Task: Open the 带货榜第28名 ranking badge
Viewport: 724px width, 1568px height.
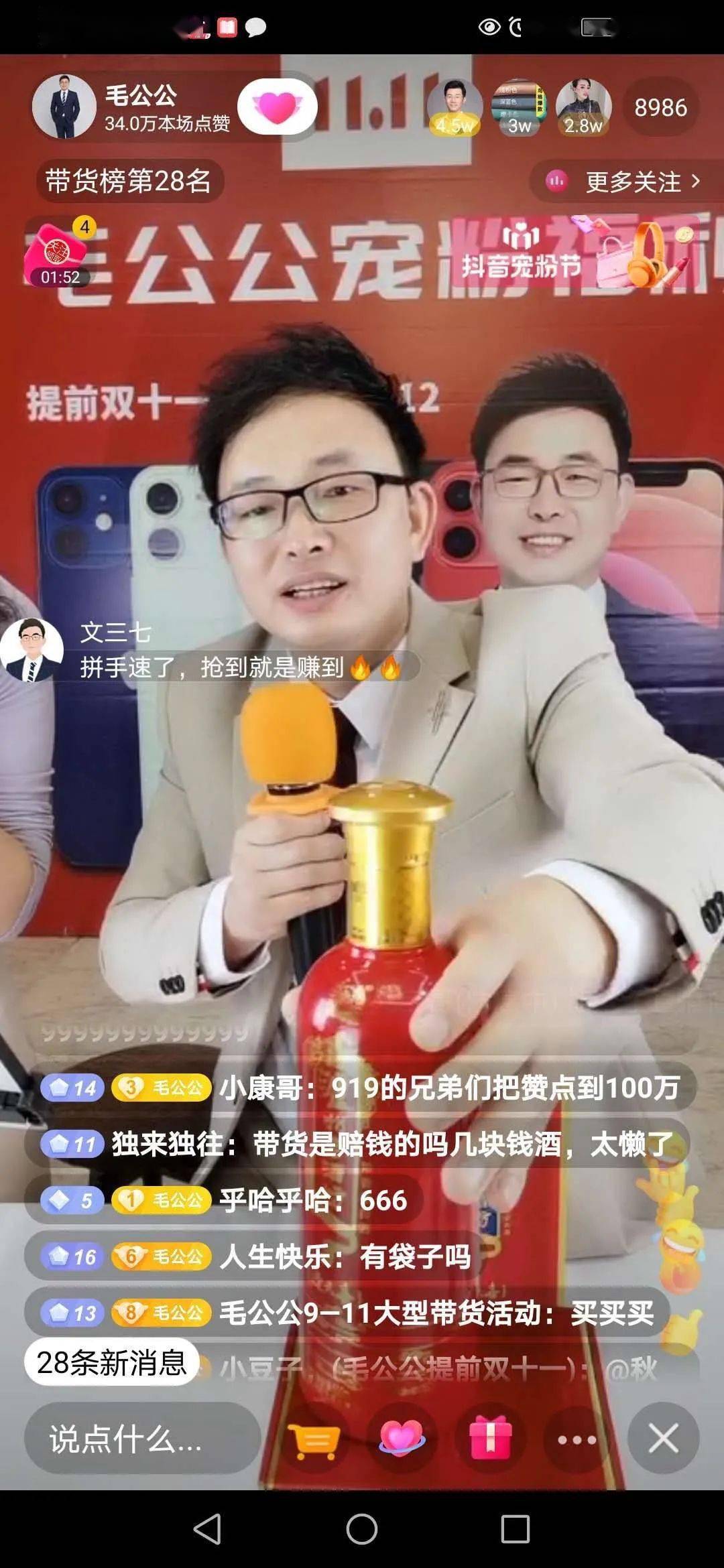Action: 127,181
